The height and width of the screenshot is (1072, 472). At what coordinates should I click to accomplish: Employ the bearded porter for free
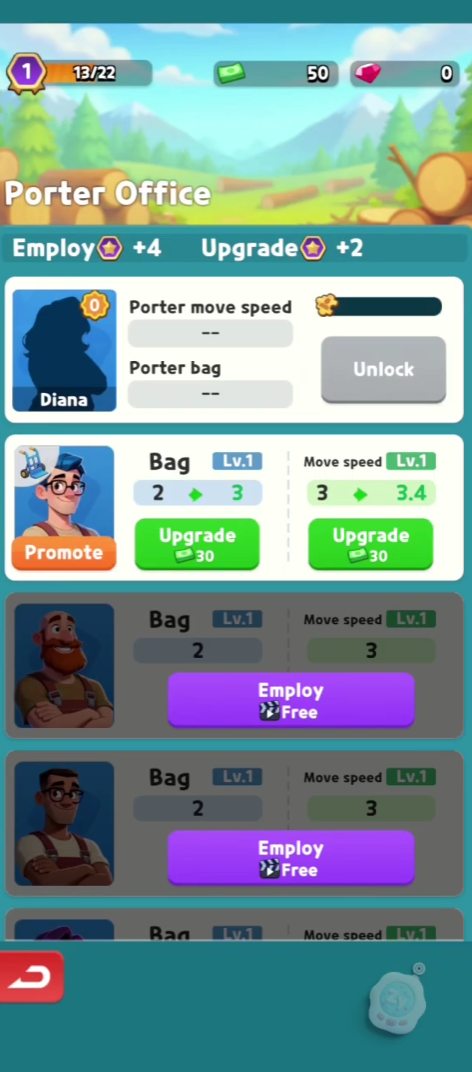click(x=291, y=700)
